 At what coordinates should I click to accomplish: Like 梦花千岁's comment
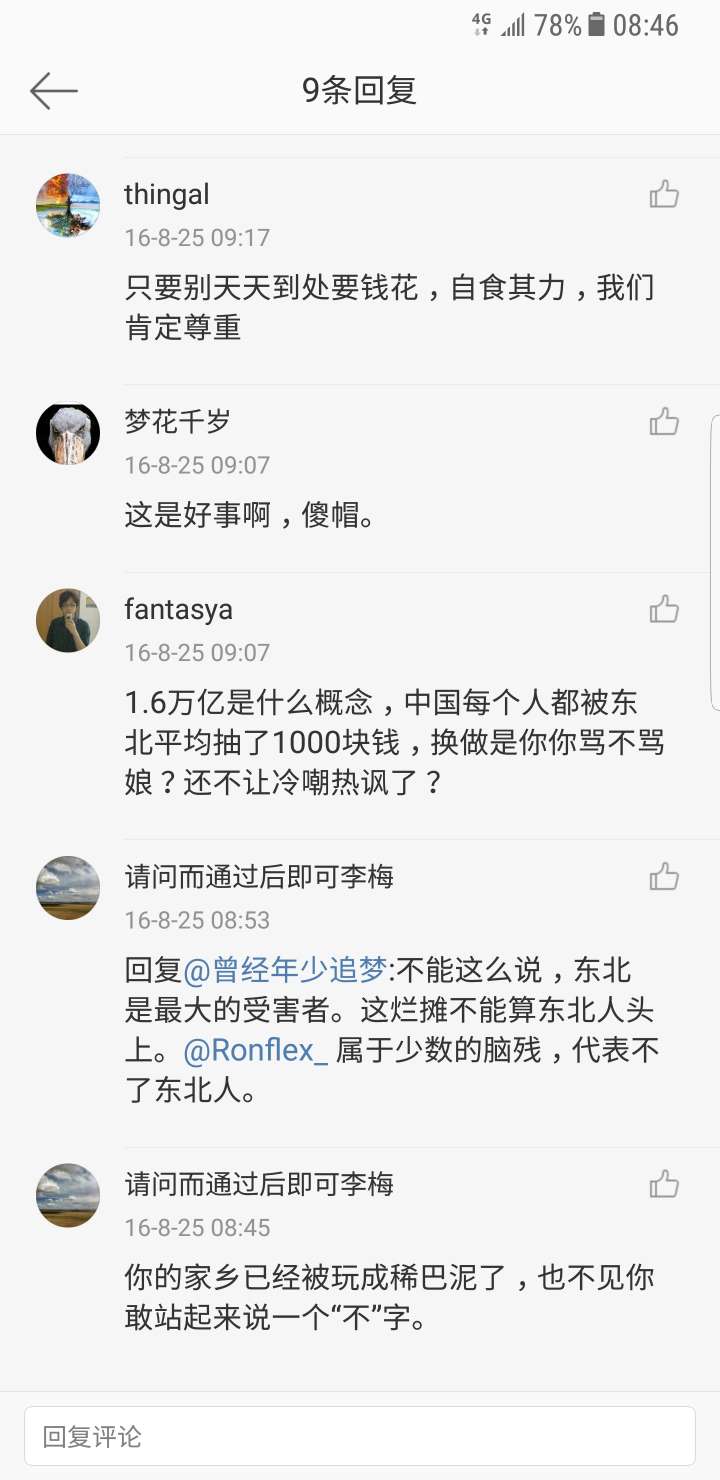(664, 422)
